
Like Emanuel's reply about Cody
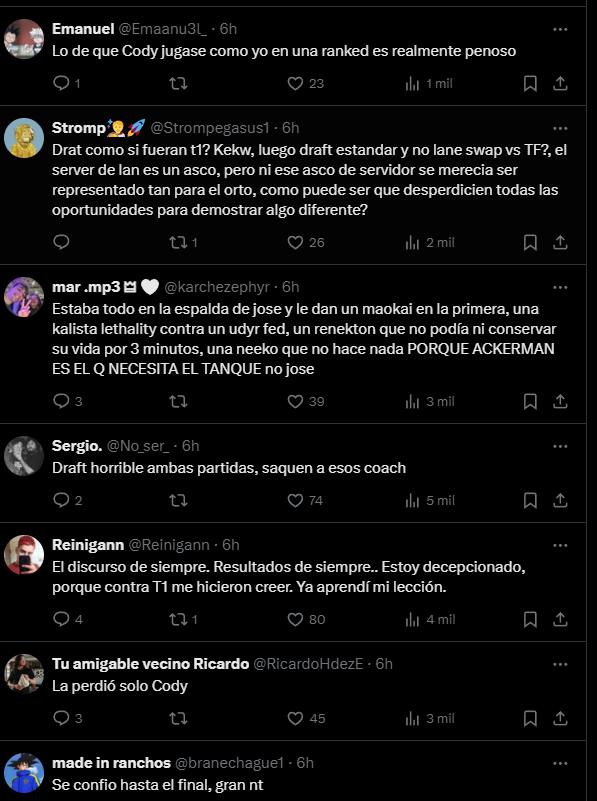[x=305, y=83]
